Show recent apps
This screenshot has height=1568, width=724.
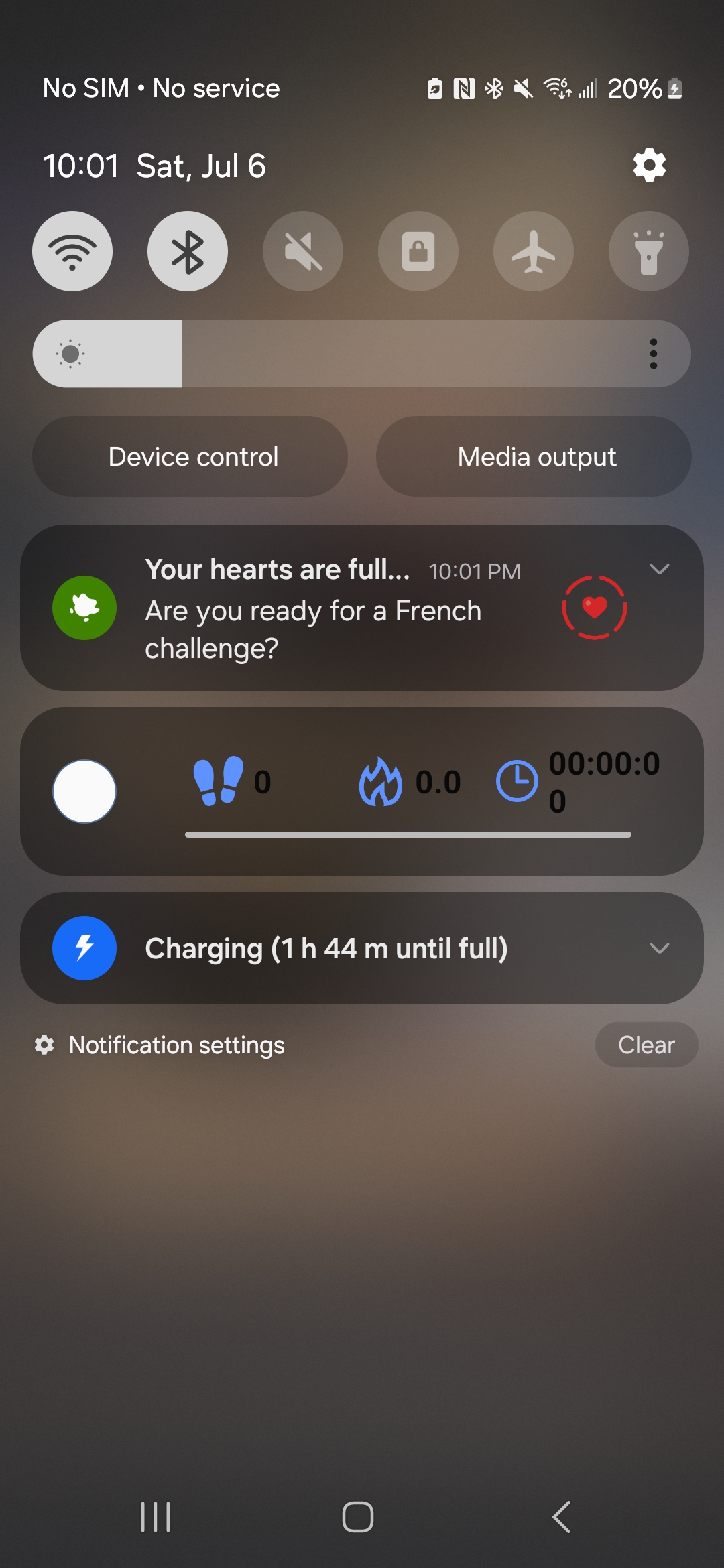pyautogui.click(x=156, y=1517)
